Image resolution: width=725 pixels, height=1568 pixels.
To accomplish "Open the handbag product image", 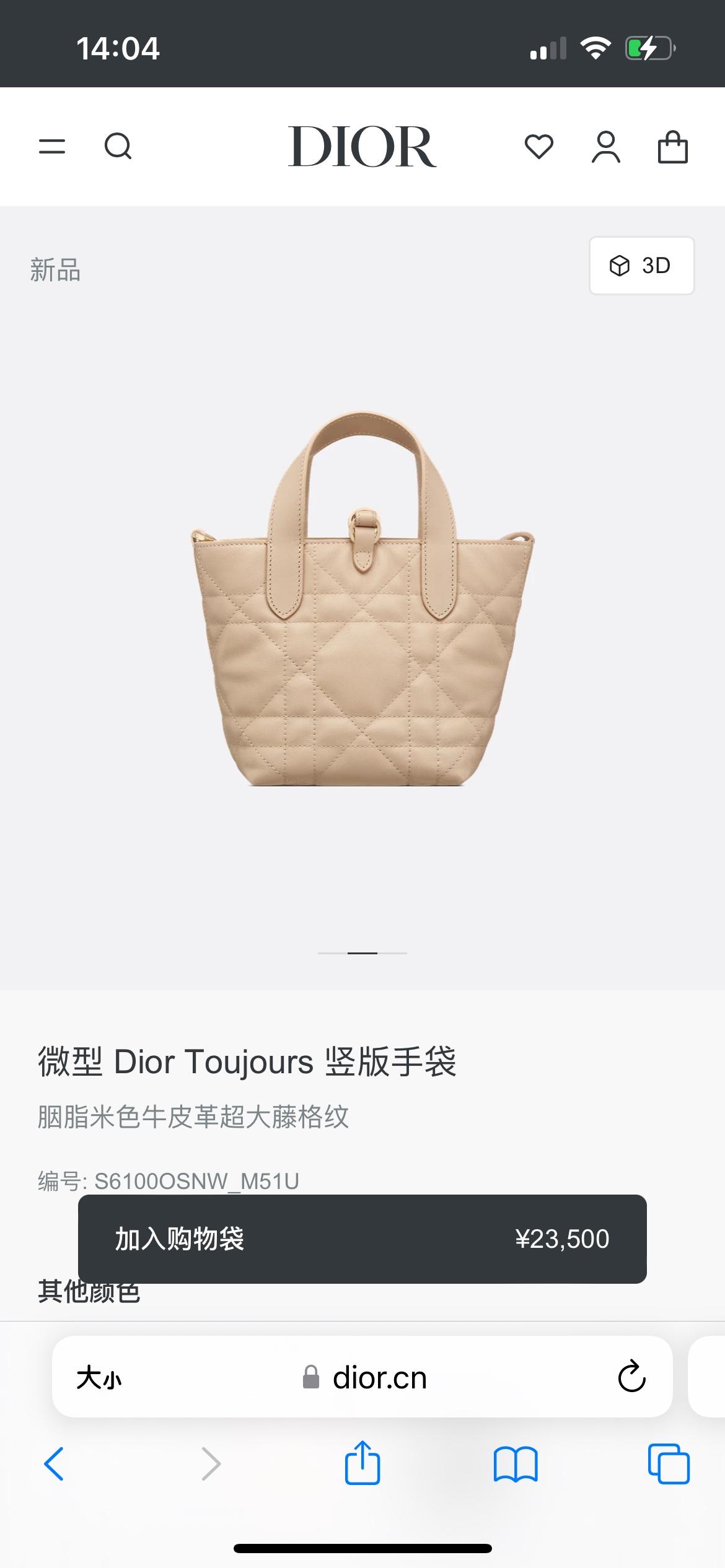I will tap(362, 598).
